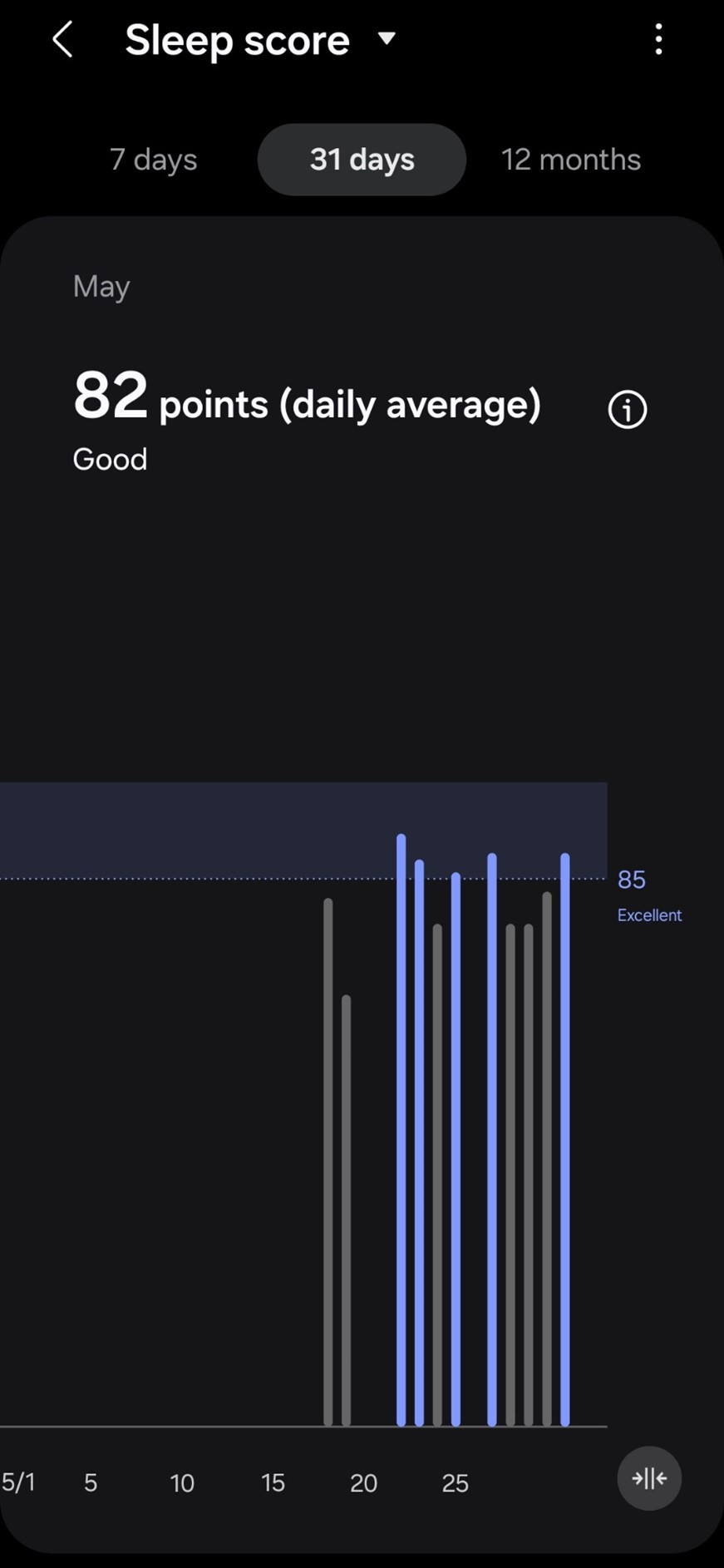
Task: Select the tallest blue bar in chart
Action: pos(401,1130)
